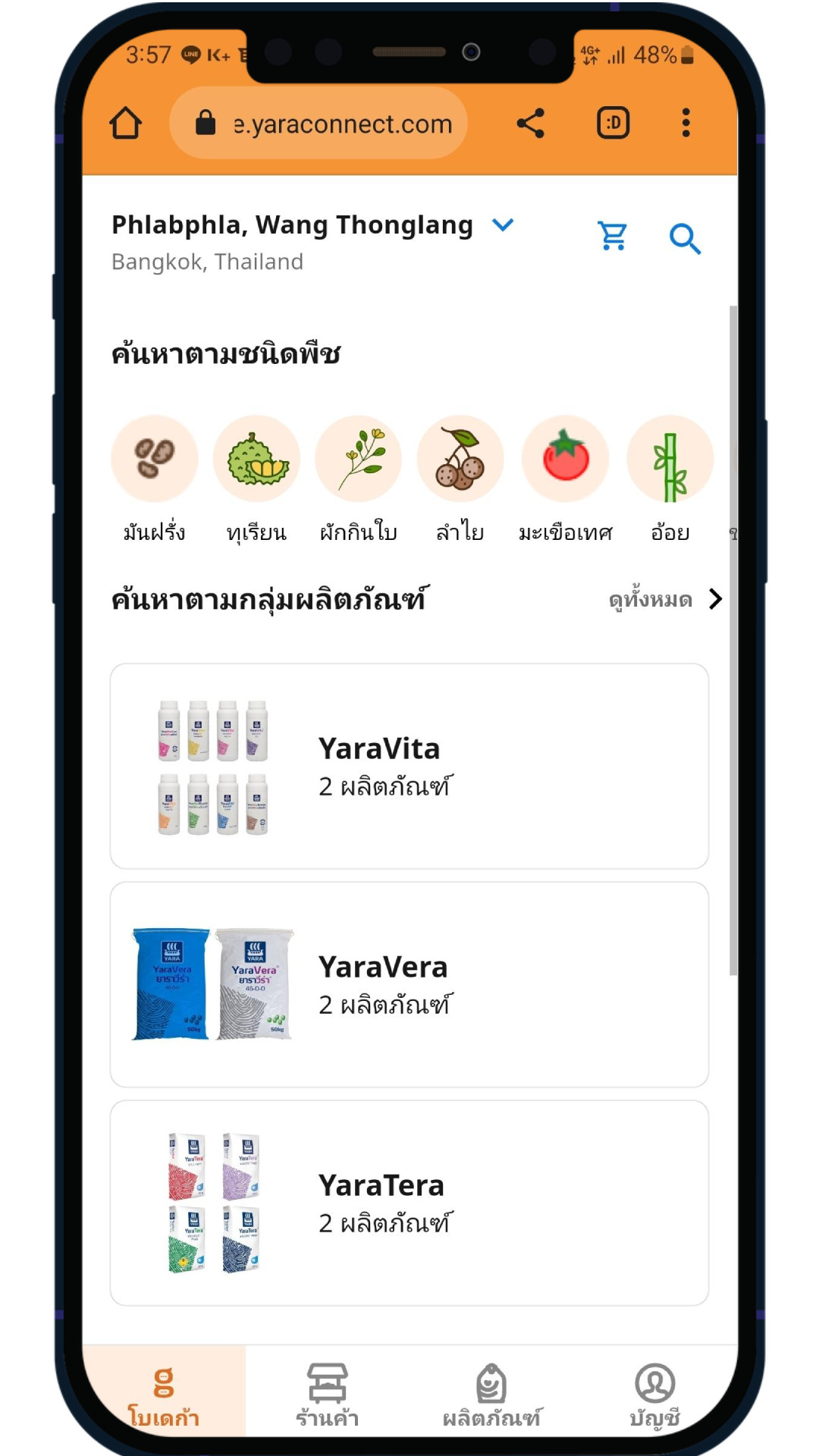Tap the browser share icon

pos(530,123)
